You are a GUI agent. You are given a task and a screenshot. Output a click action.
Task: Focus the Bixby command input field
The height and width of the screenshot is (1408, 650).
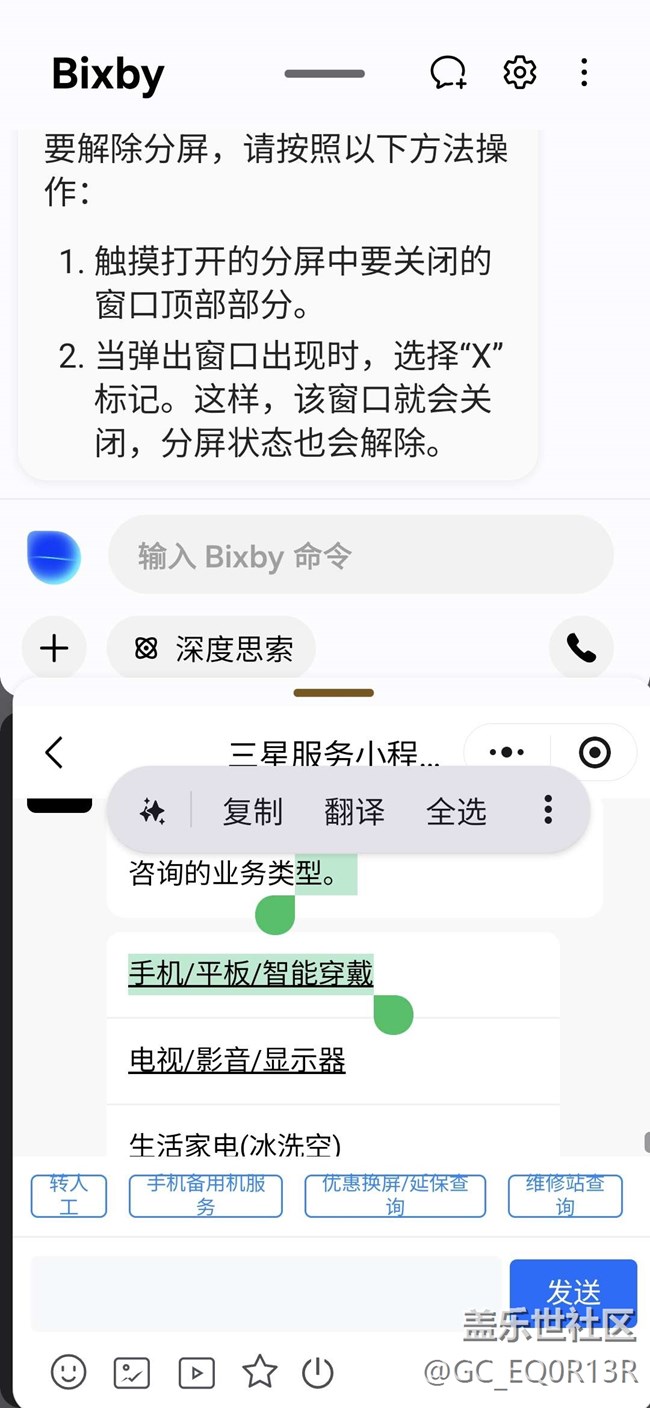pos(360,556)
